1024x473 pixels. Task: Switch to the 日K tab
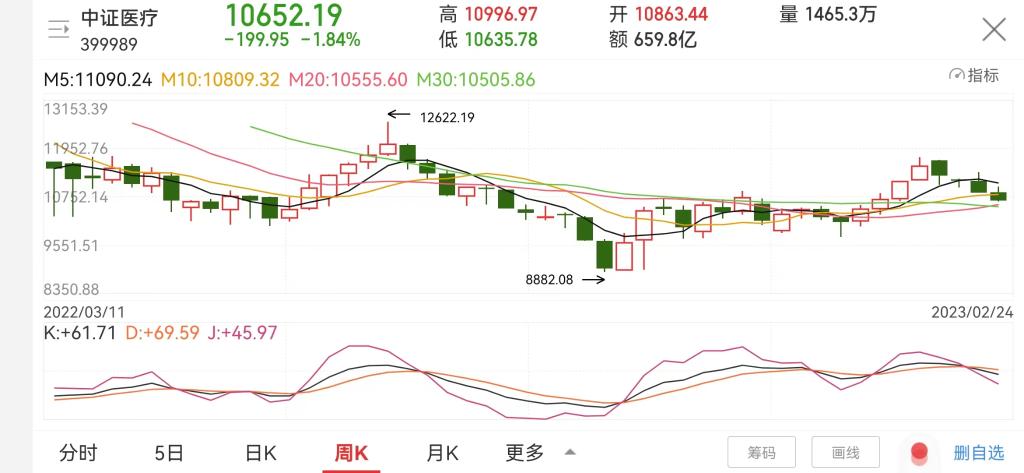261,452
